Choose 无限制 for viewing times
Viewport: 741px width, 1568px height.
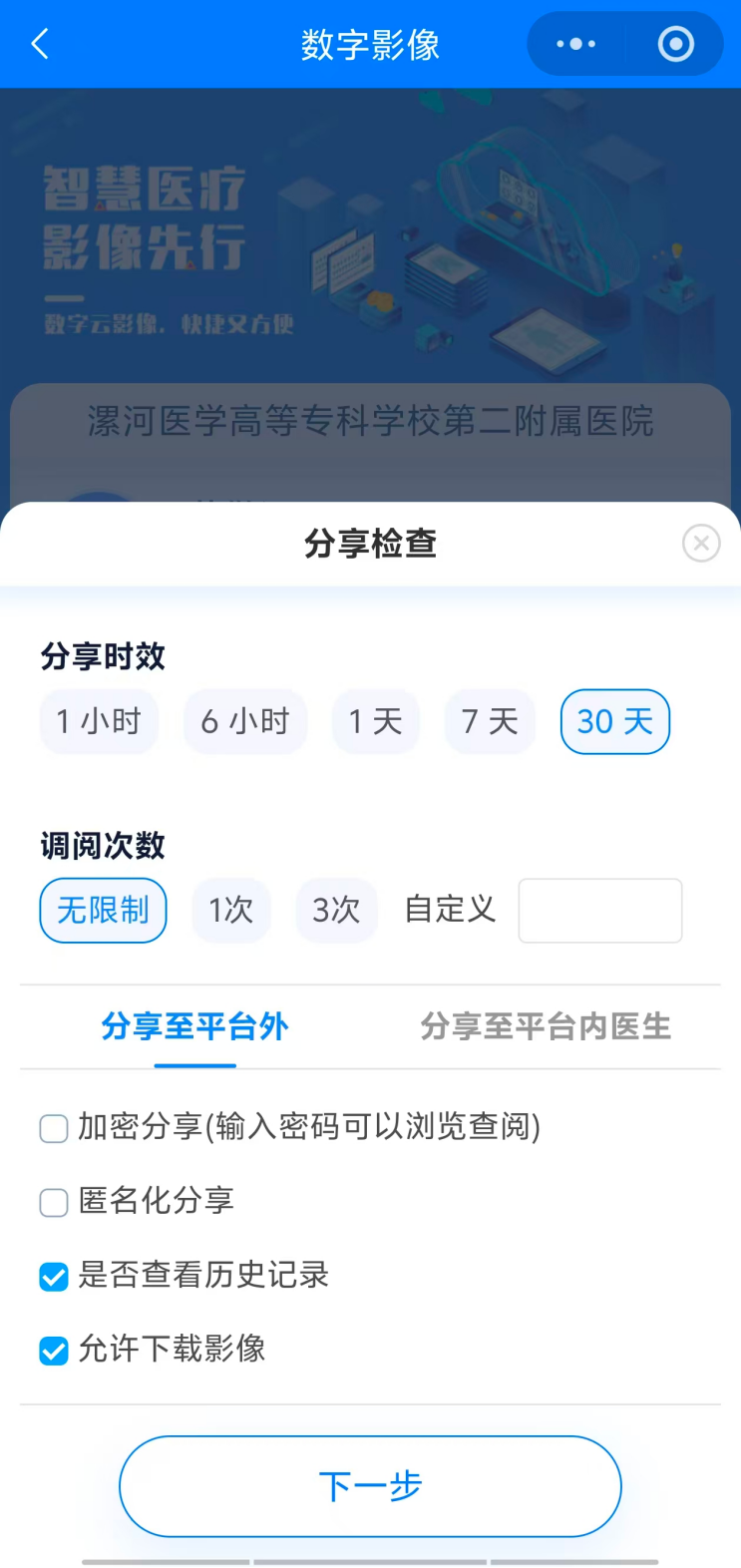pos(103,910)
